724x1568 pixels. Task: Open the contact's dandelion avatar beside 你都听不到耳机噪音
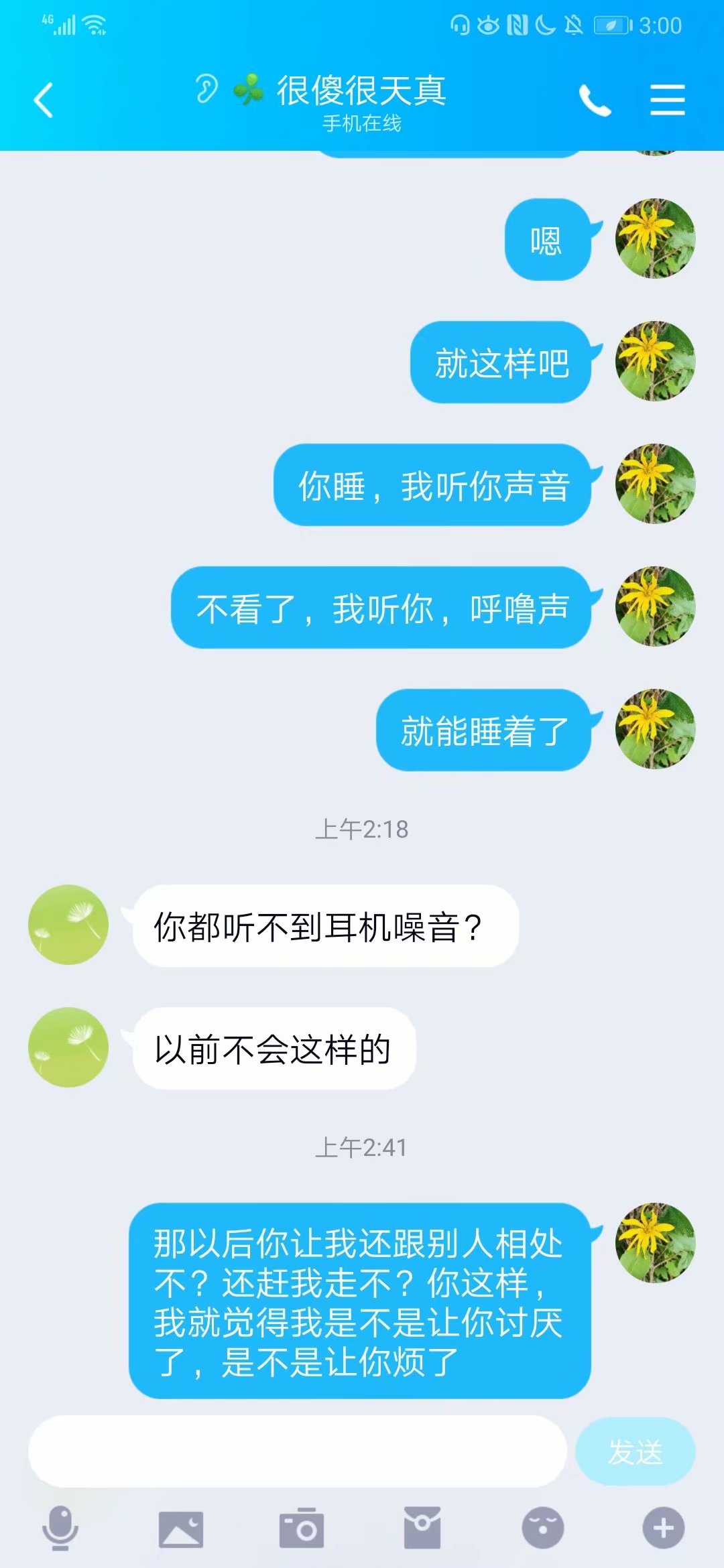[x=68, y=925]
